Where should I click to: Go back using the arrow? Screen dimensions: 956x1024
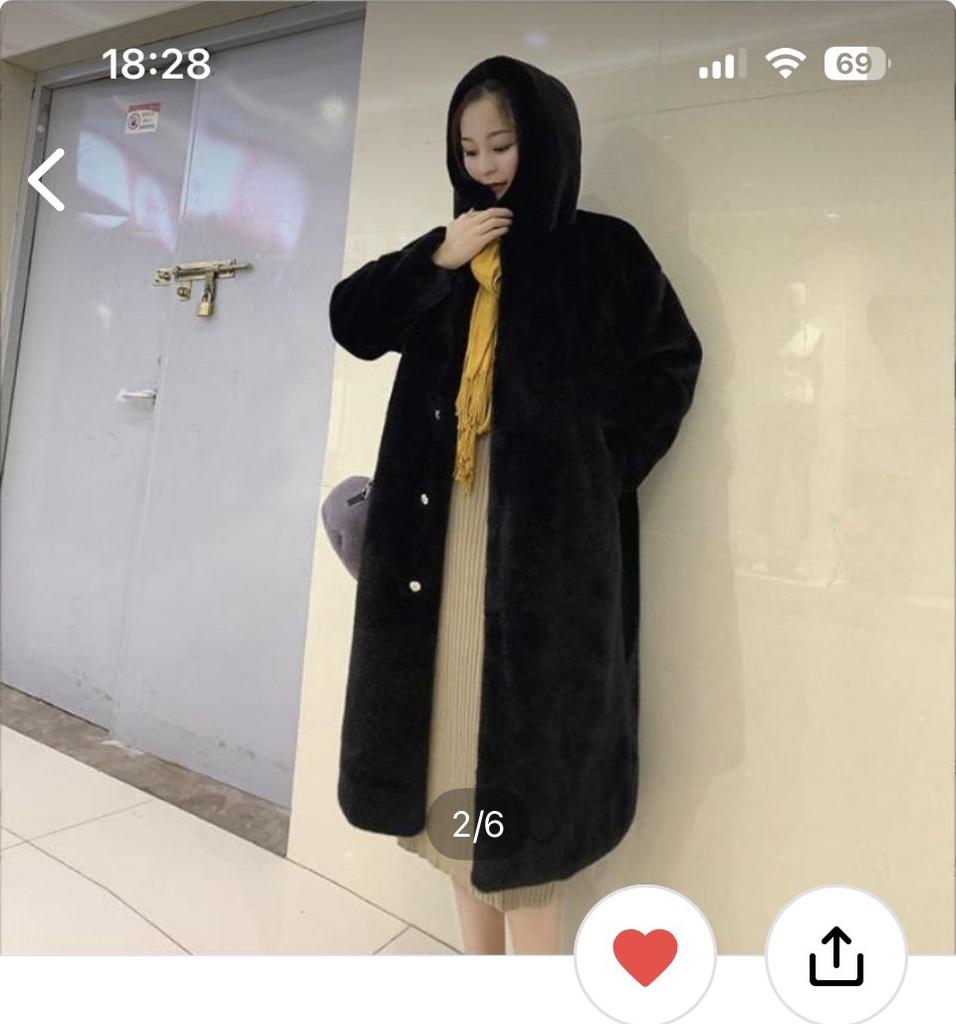[47, 180]
